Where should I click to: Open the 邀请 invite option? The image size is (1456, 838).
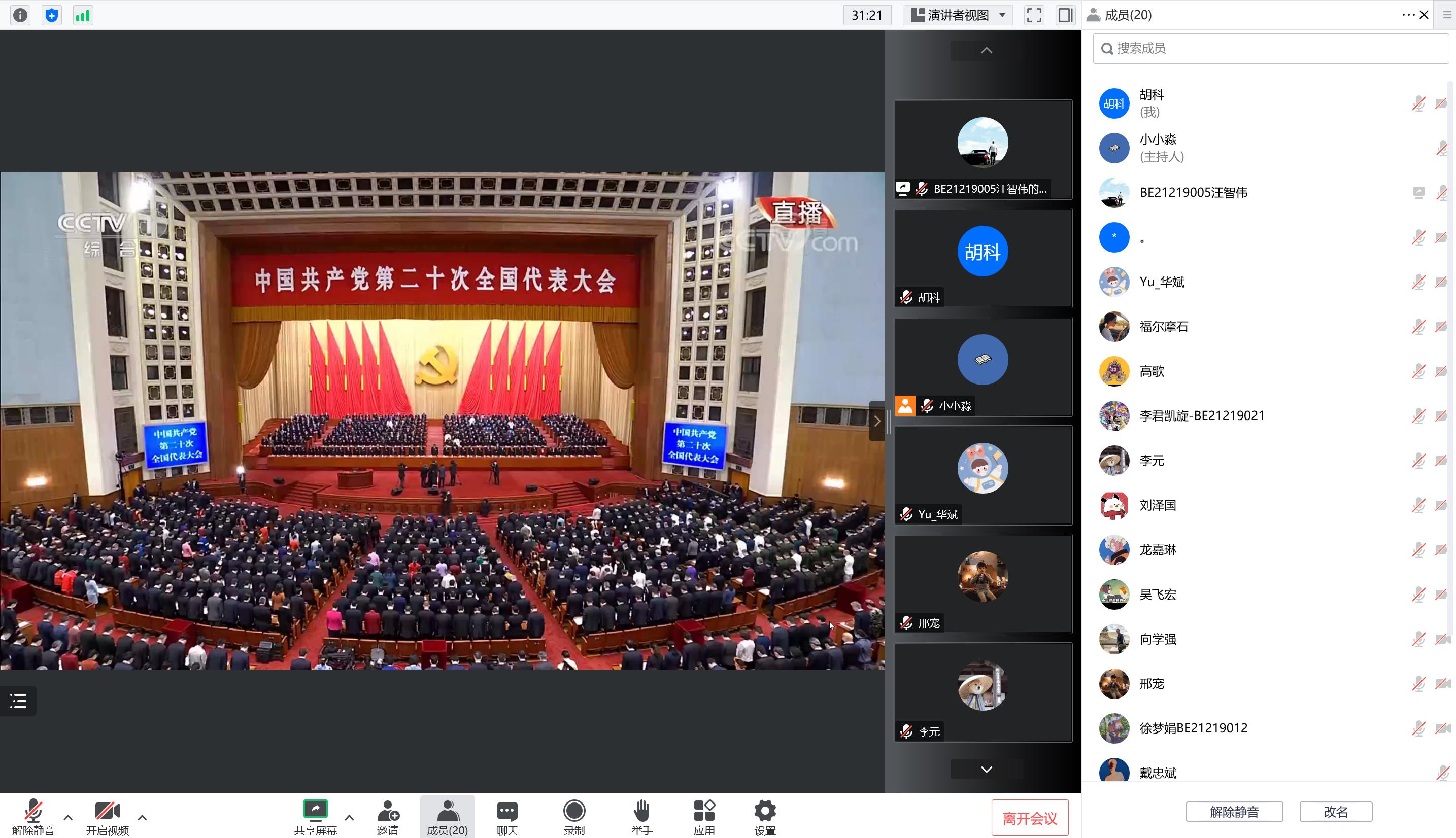point(387,816)
